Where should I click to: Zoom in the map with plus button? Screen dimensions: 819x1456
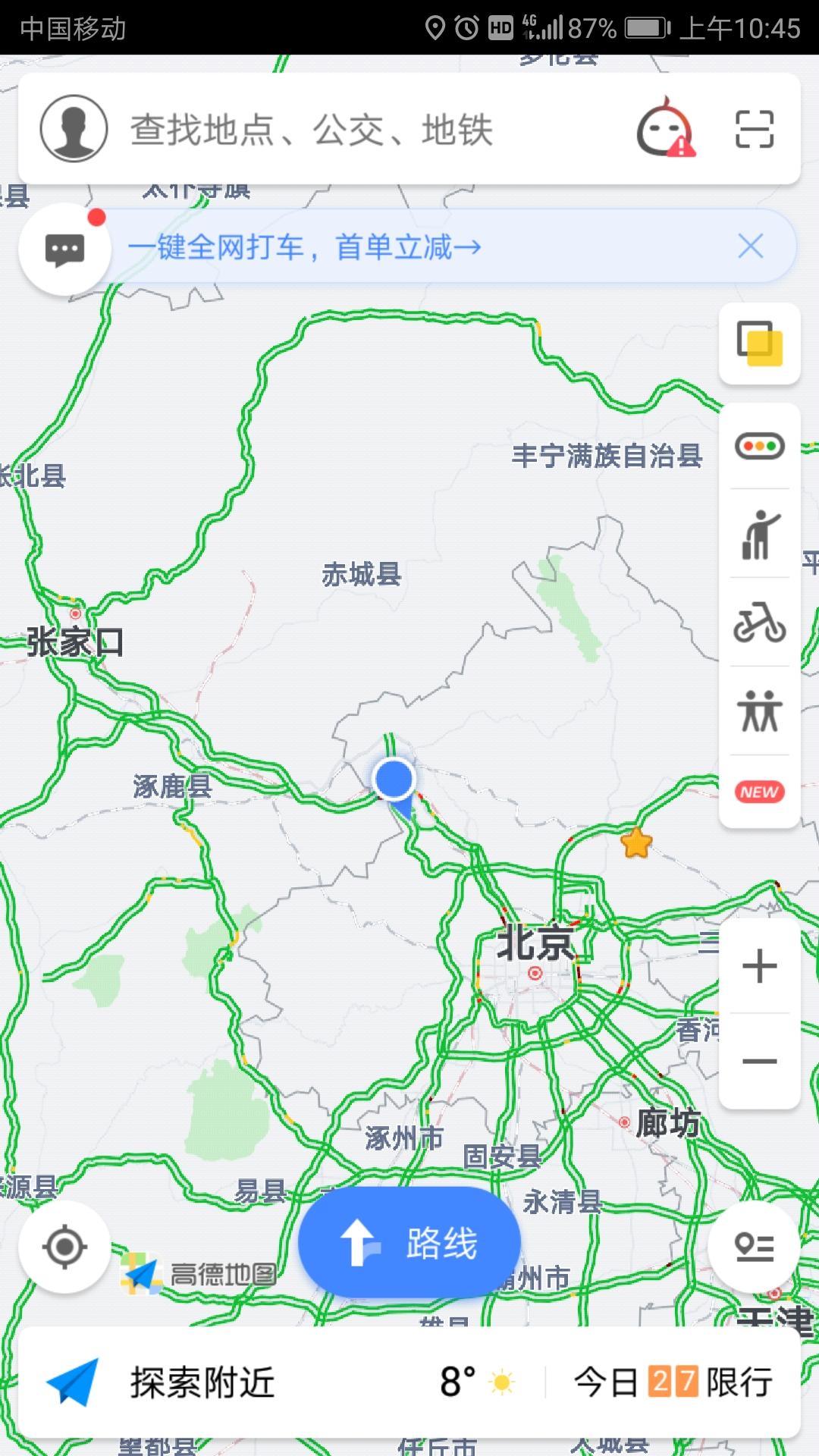(x=759, y=966)
